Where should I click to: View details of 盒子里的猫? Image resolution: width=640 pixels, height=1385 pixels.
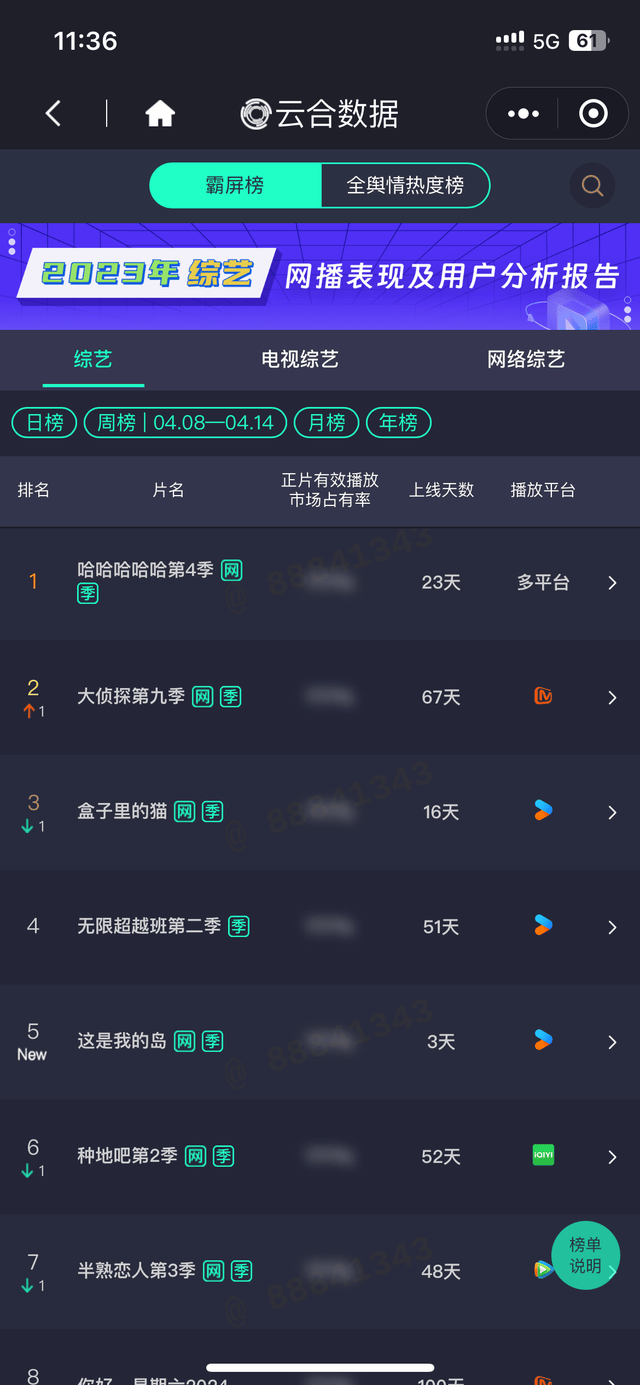click(x=320, y=812)
